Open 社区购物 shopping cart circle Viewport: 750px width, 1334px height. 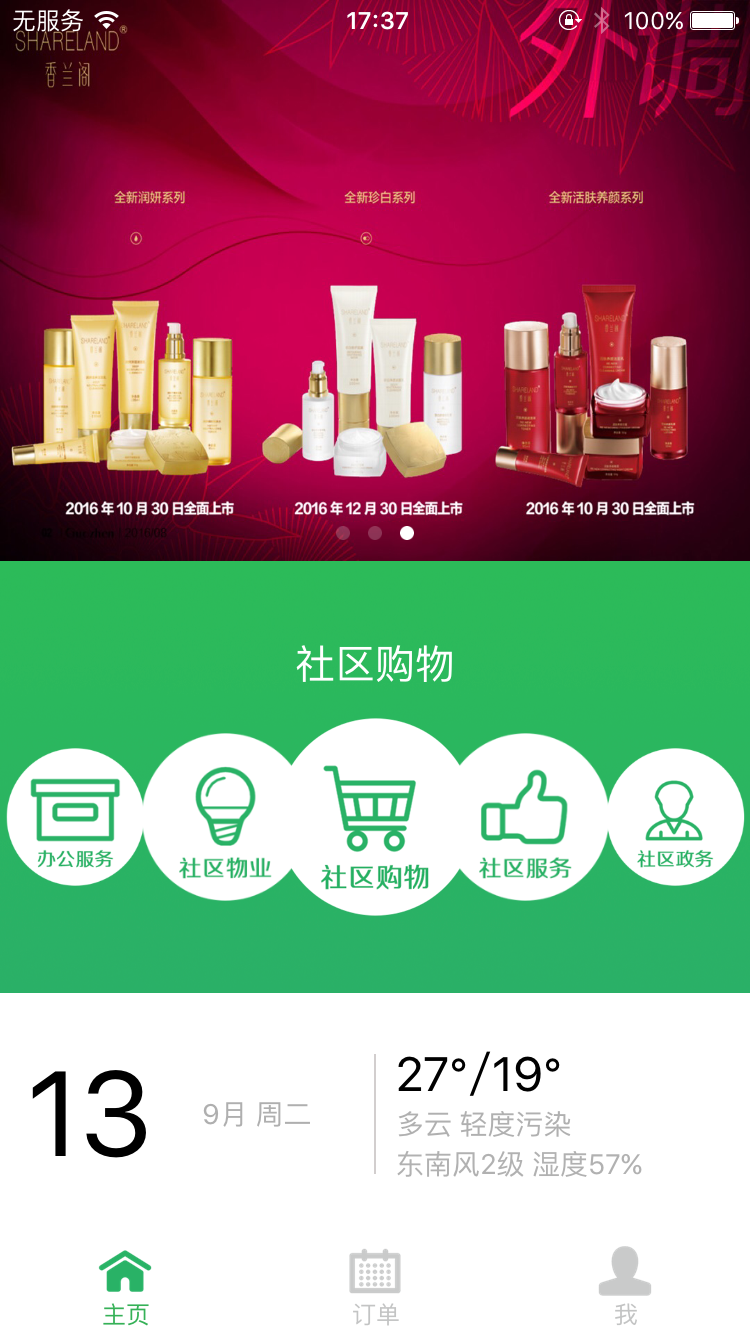click(375, 818)
